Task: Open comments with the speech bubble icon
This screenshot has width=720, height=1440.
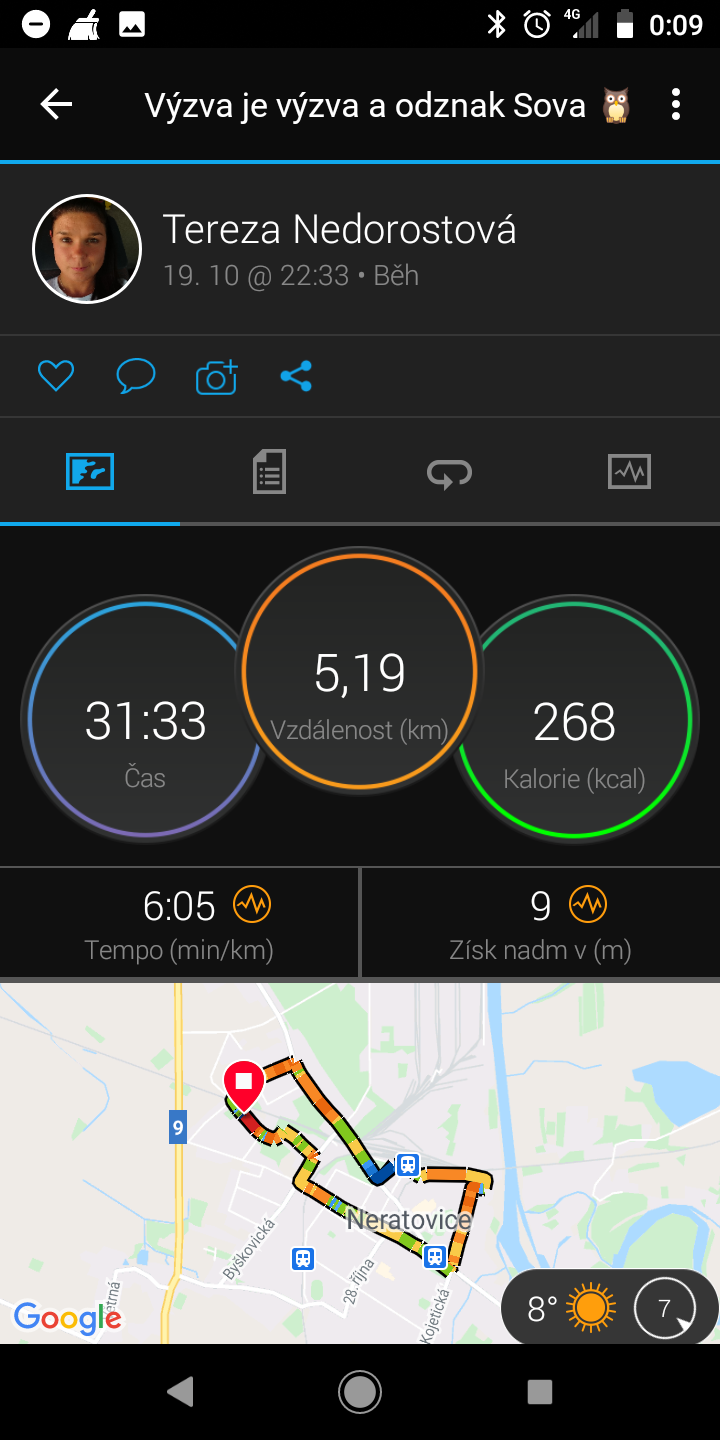Action: [136, 376]
